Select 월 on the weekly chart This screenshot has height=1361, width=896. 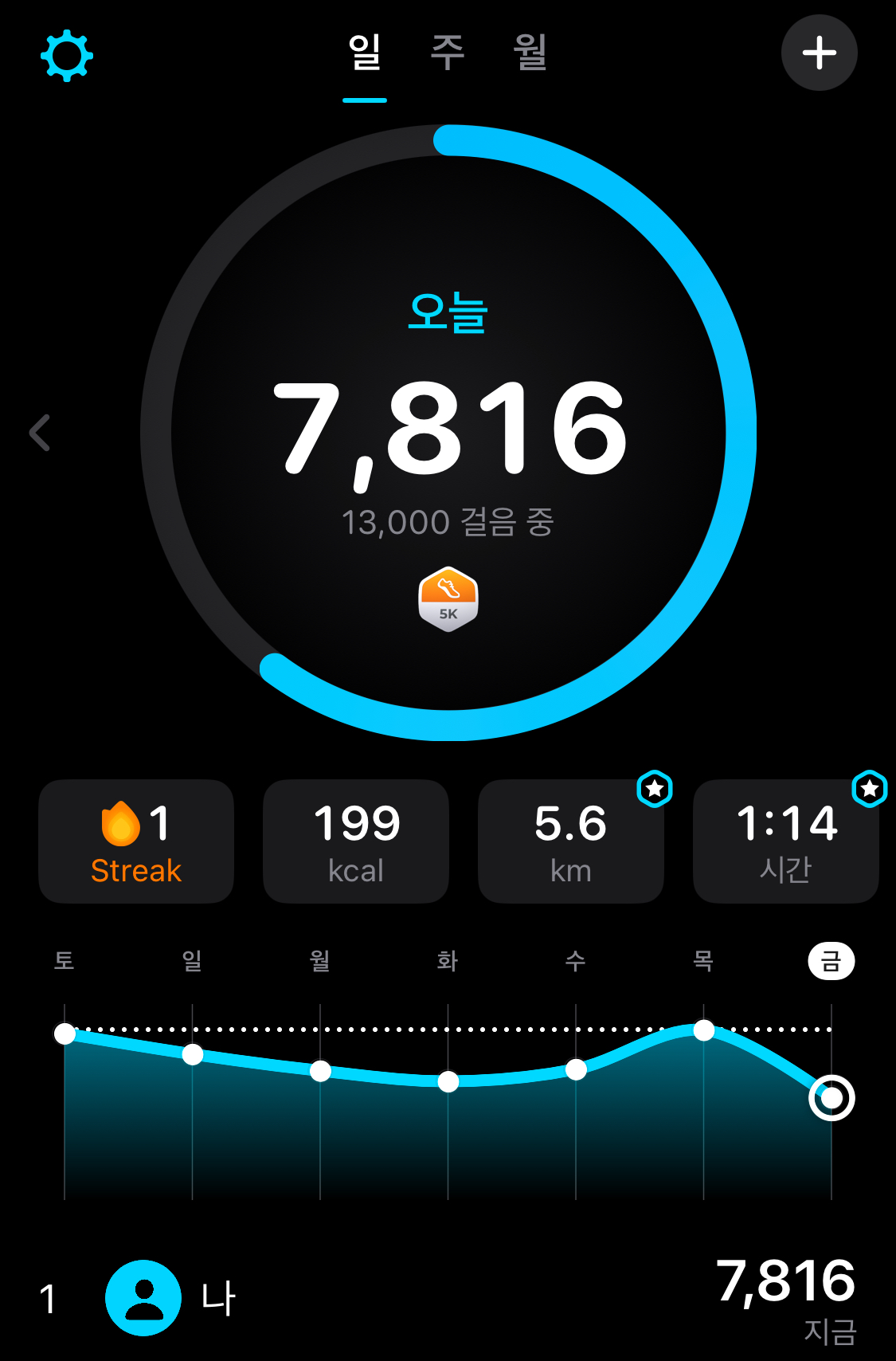(x=320, y=960)
